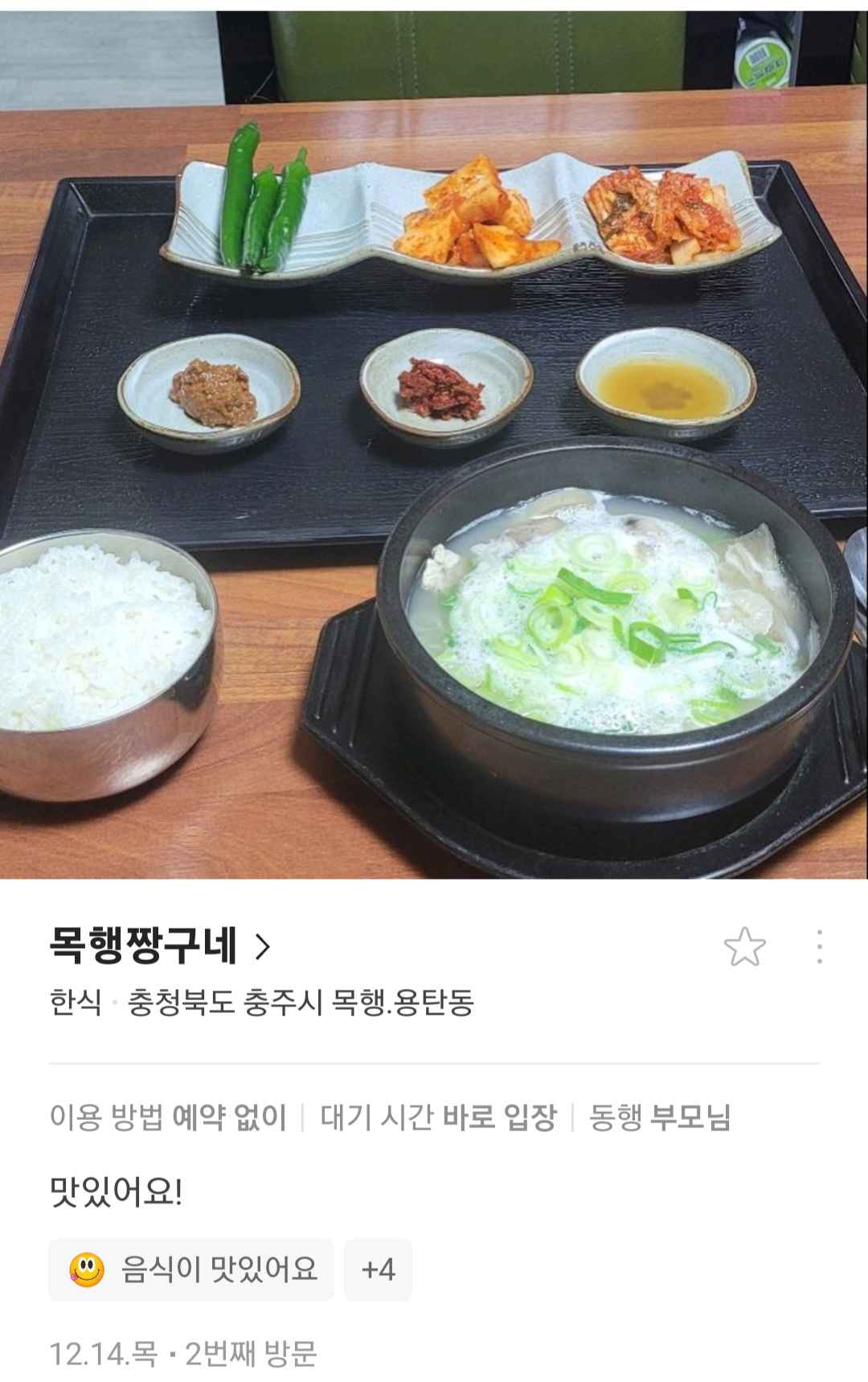
Task: Open the review food photo
Action: pos(434,442)
